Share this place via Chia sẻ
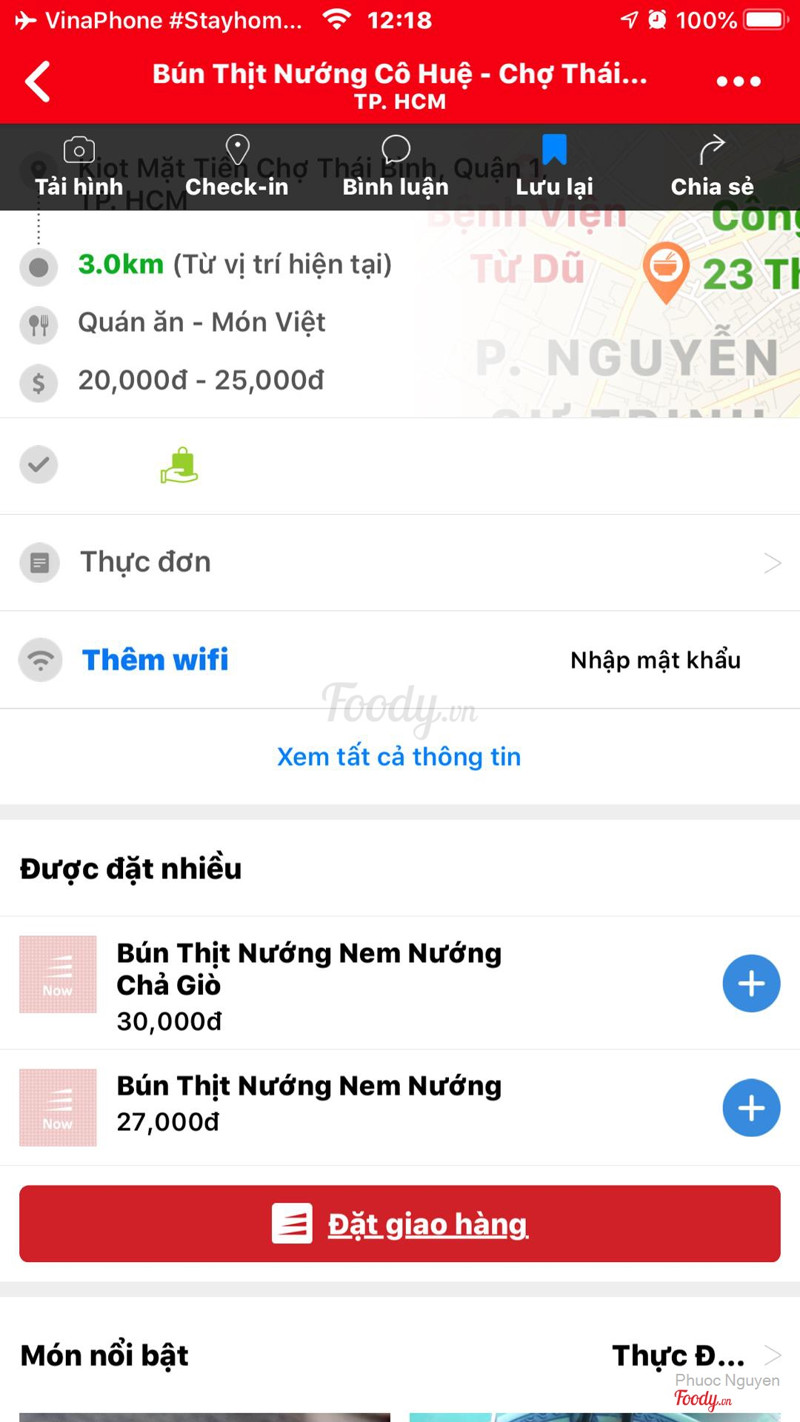This screenshot has height=1422, width=800. [x=712, y=167]
